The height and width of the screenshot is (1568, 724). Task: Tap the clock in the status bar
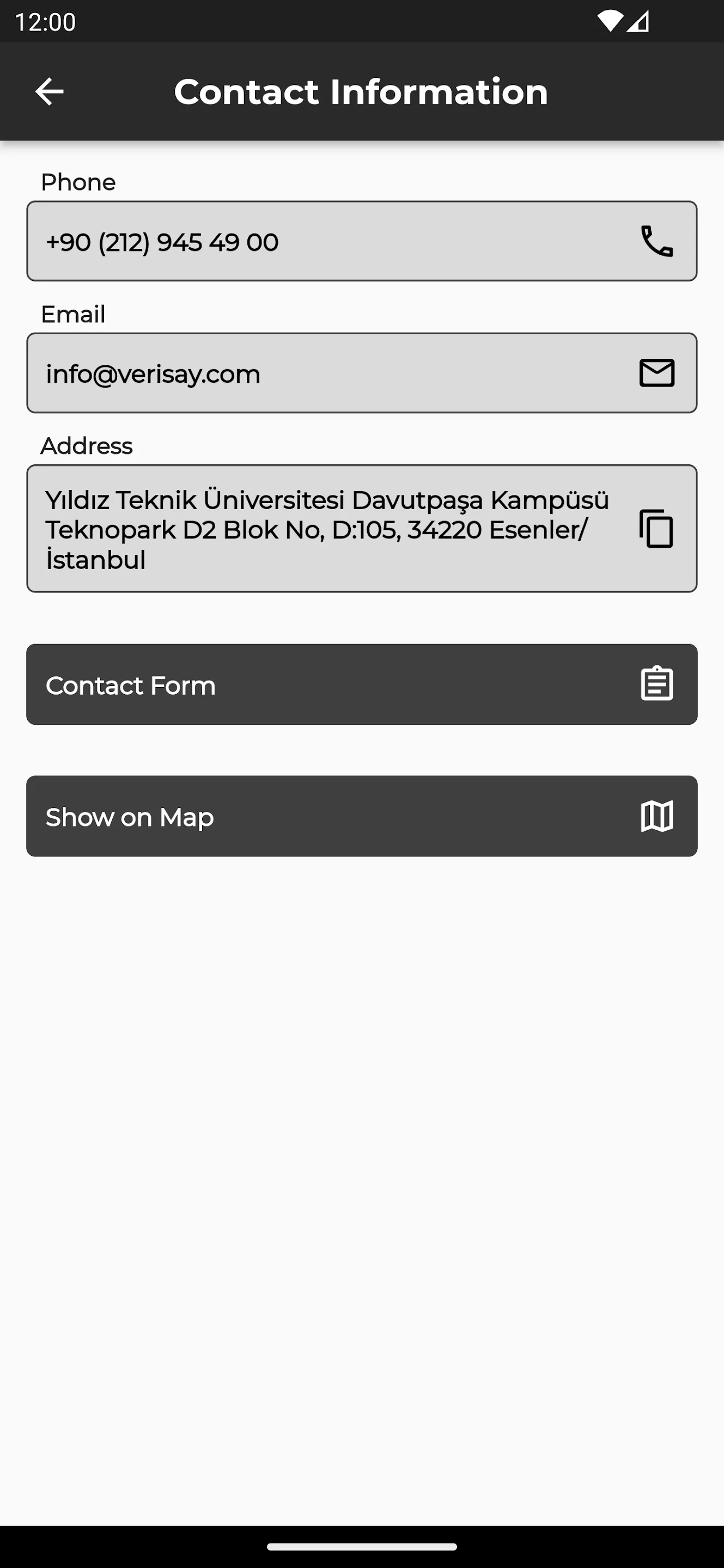pyautogui.click(x=45, y=22)
